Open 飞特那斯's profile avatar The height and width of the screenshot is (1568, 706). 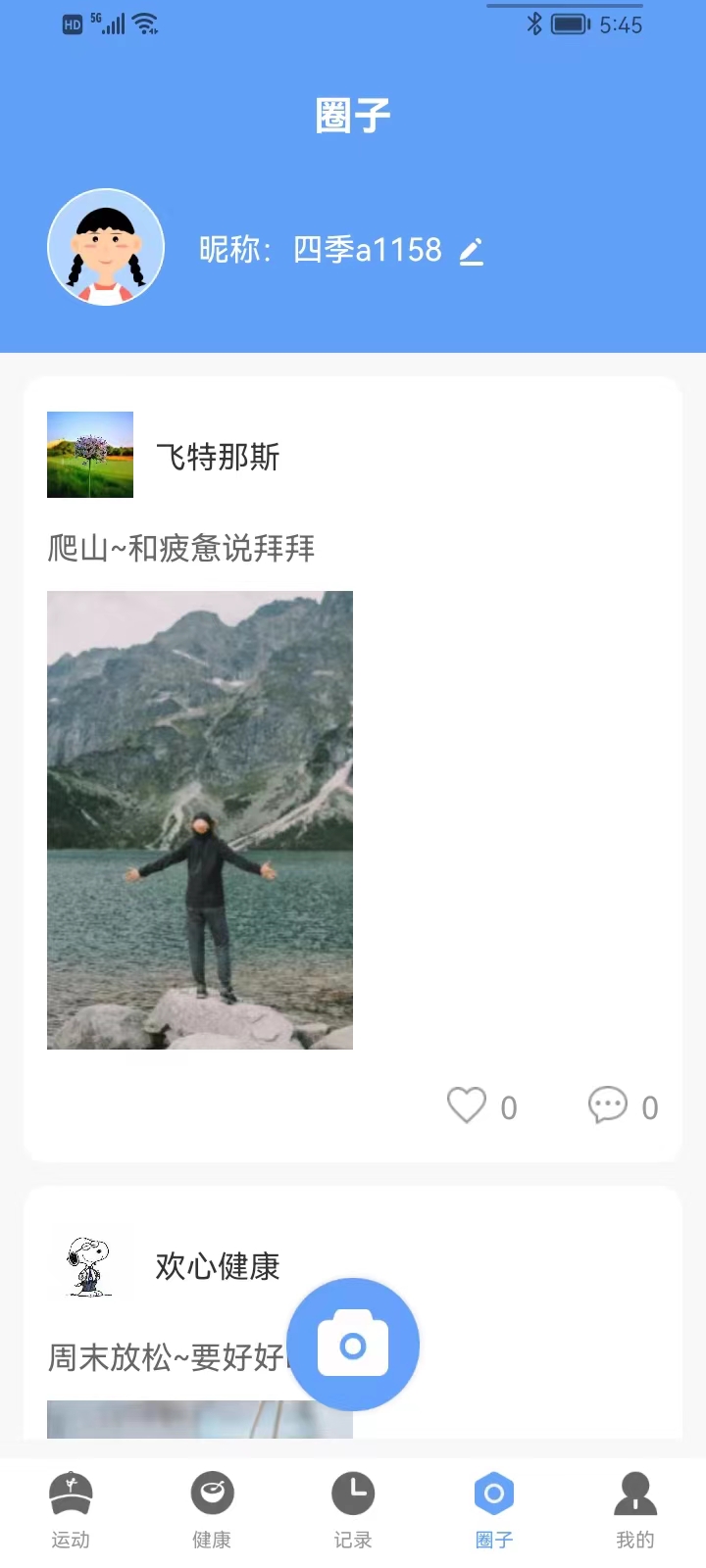pyautogui.click(x=89, y=455)
